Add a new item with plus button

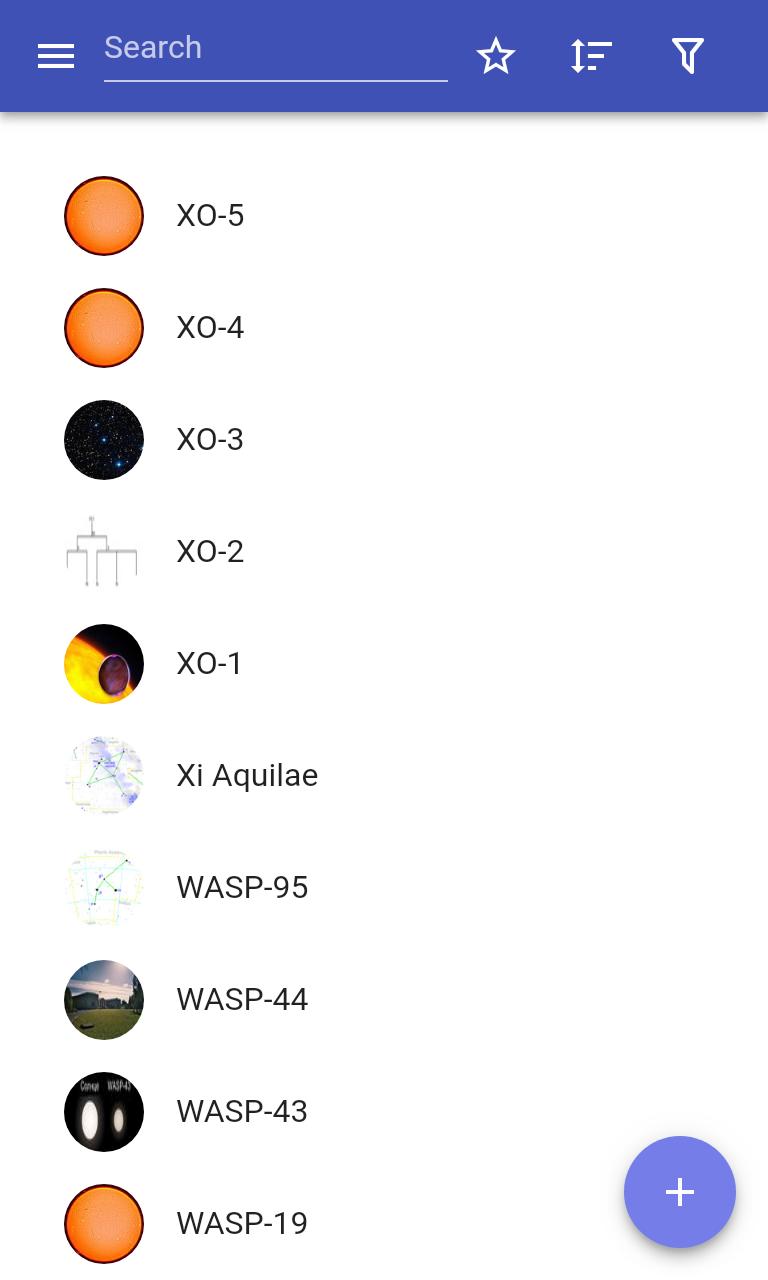tap(680, 1192)
